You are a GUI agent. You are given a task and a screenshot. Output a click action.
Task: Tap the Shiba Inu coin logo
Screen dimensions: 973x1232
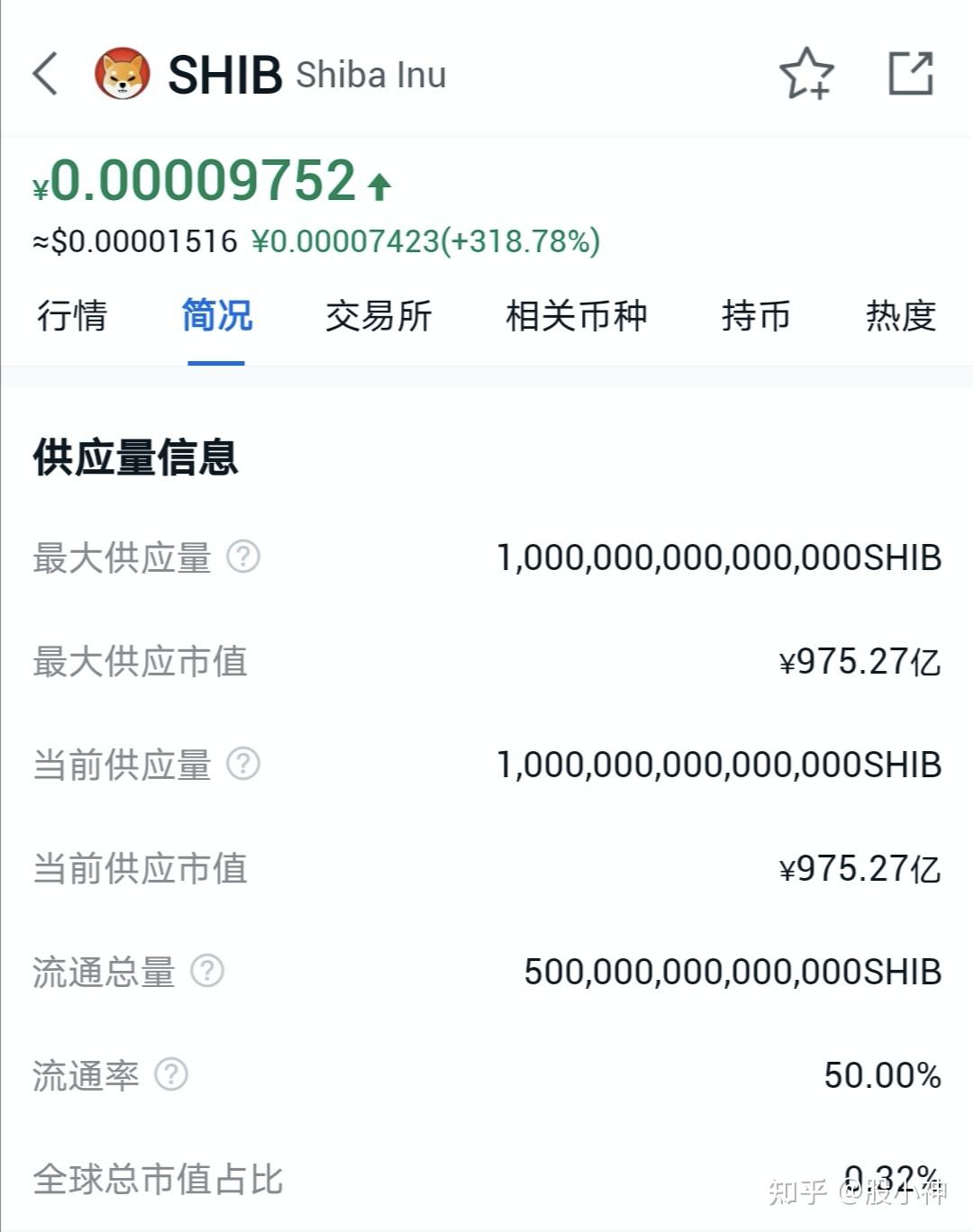click(x=120, y=74)
